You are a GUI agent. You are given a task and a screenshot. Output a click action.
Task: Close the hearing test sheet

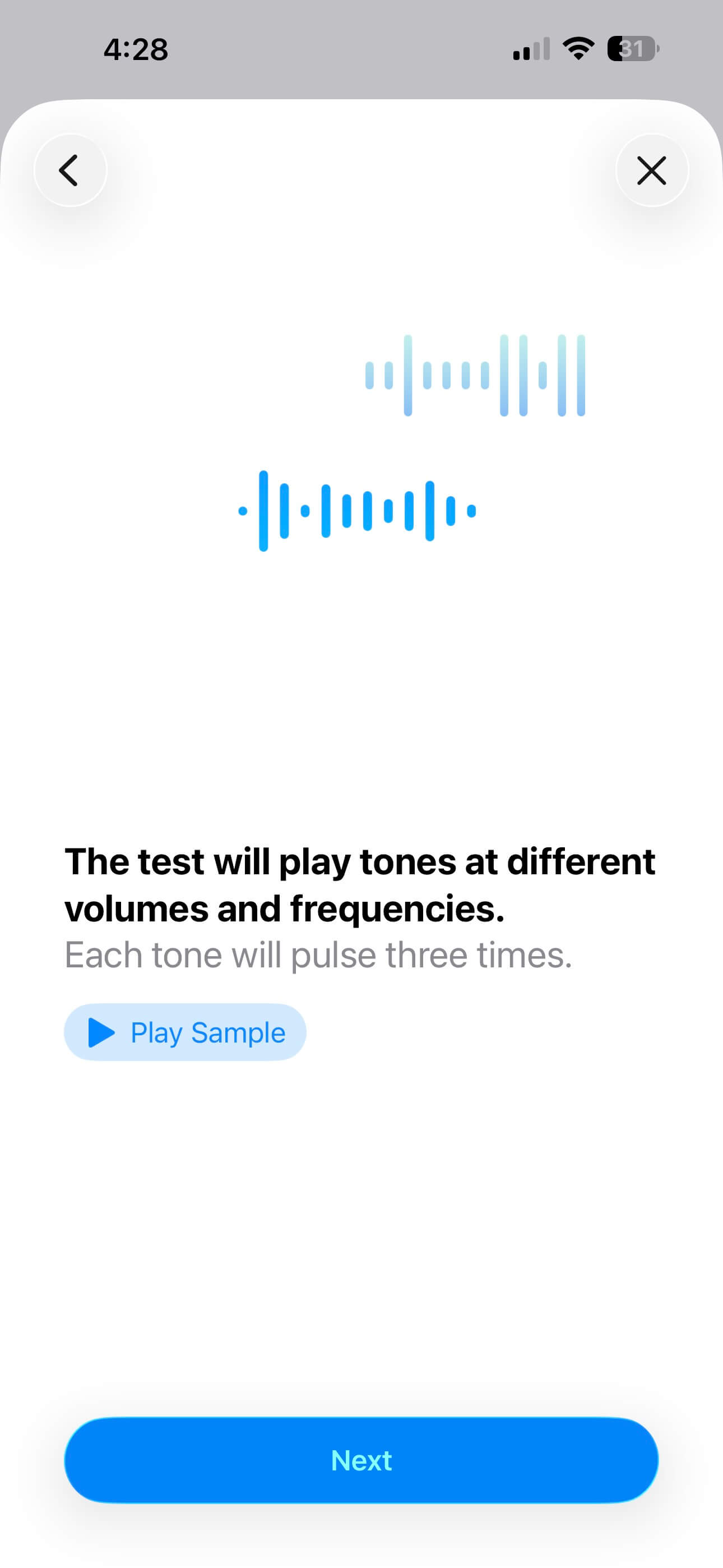[x=652, y=170]
